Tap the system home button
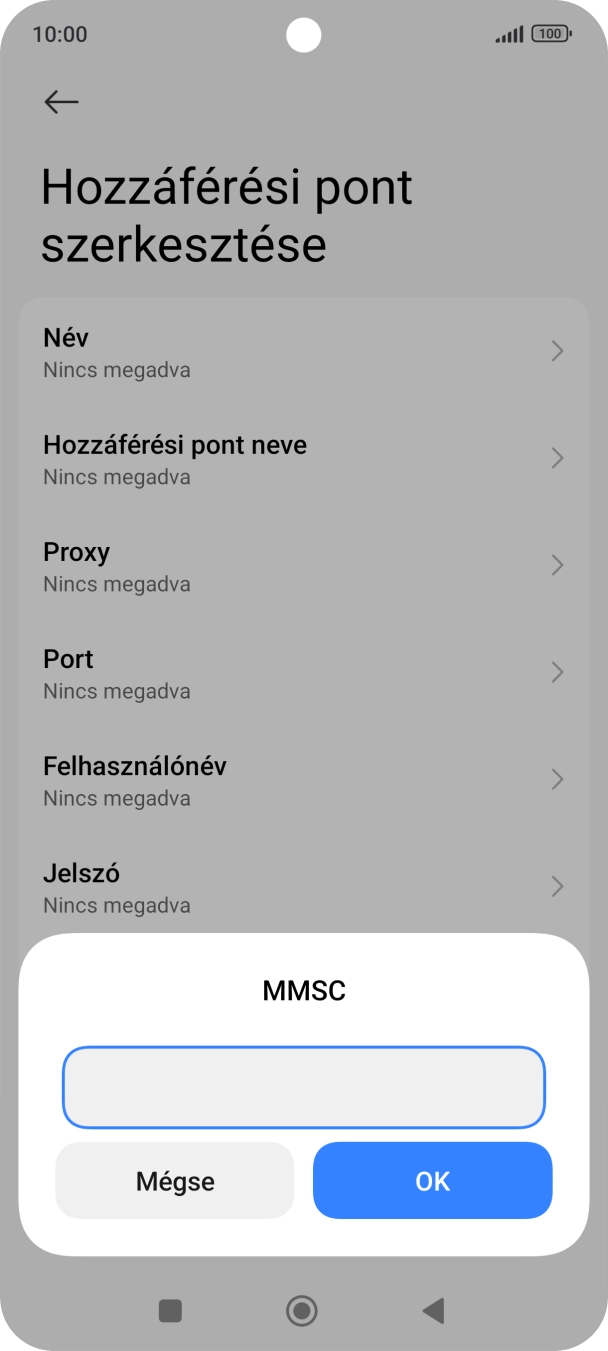The image size is (608, 1351). [301, 1311]
